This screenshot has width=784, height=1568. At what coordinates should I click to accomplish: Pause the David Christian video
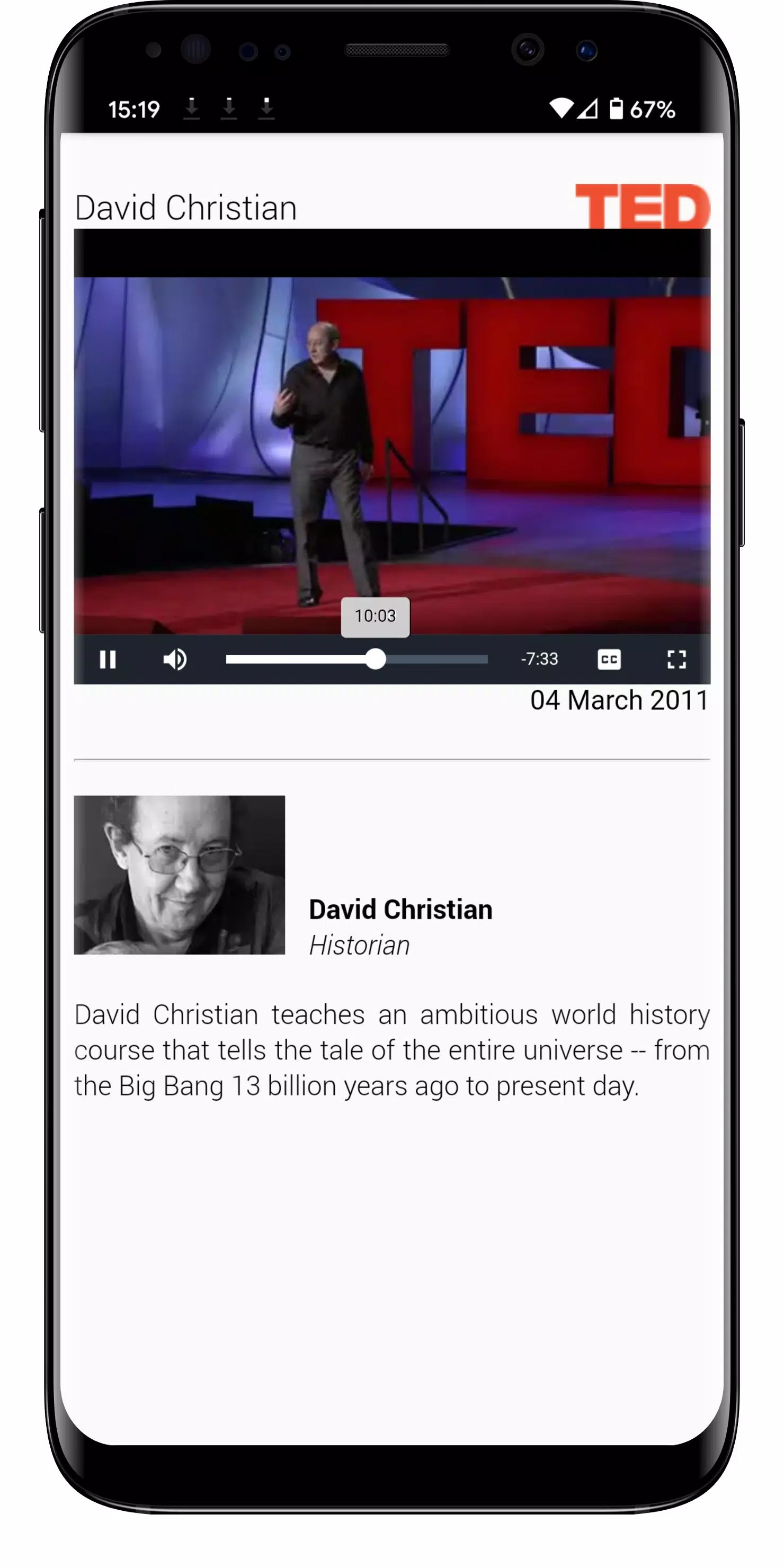click(108, 659)
